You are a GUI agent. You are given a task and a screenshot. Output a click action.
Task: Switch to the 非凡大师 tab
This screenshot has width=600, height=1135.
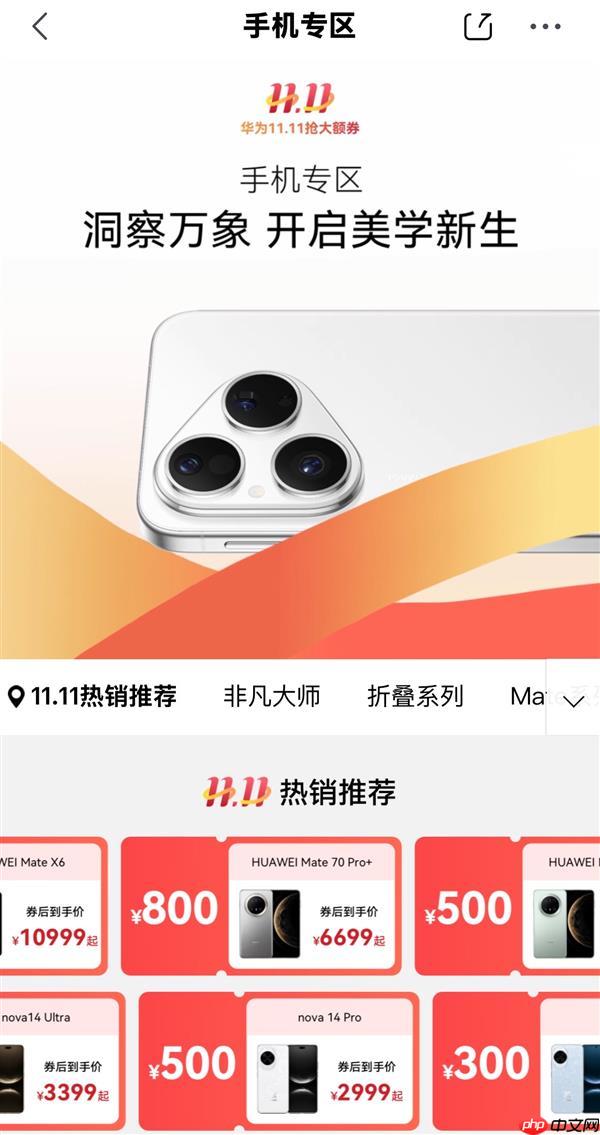[x=272, y=696]
